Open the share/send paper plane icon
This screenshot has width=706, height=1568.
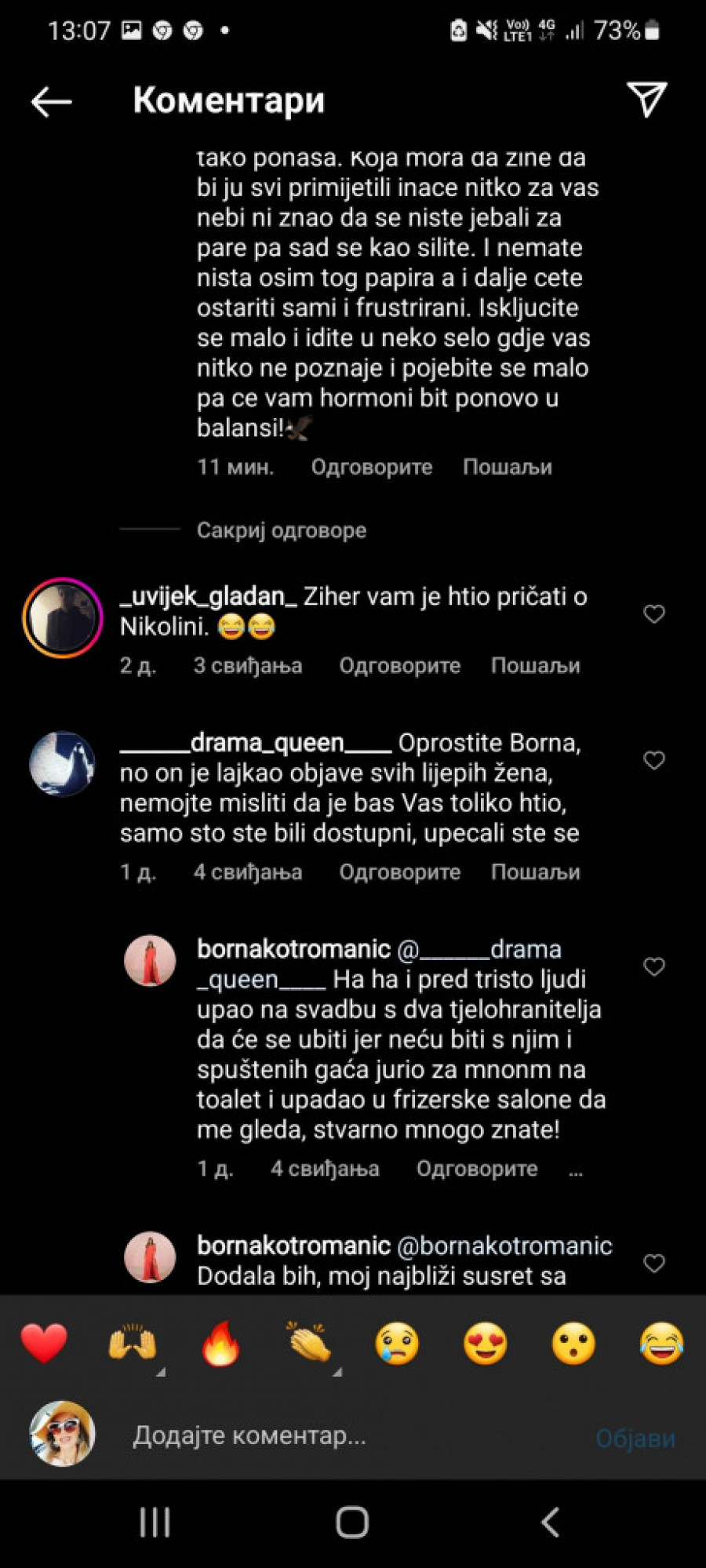646,100
